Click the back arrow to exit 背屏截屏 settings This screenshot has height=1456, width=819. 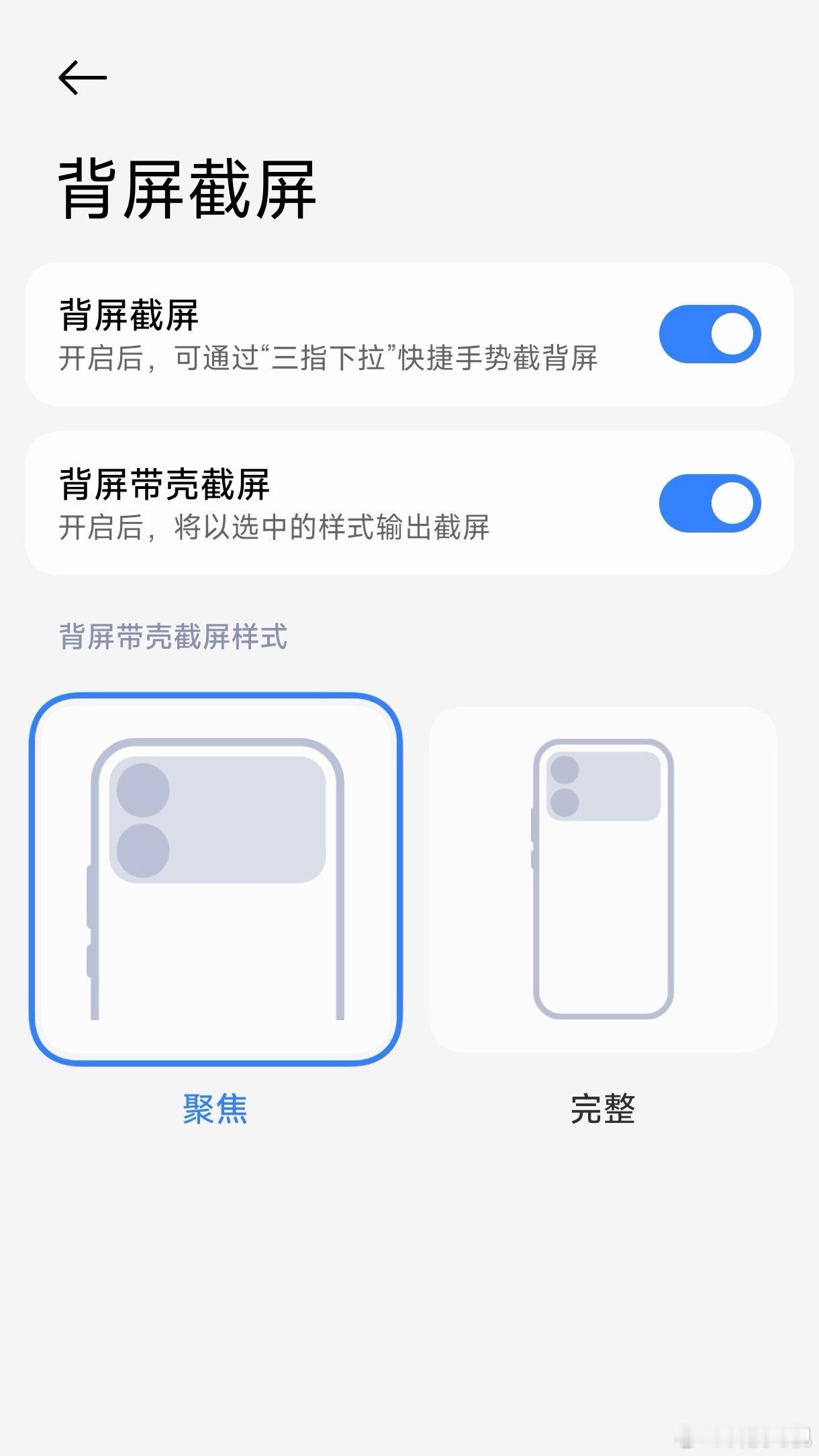tap(81, 77)
